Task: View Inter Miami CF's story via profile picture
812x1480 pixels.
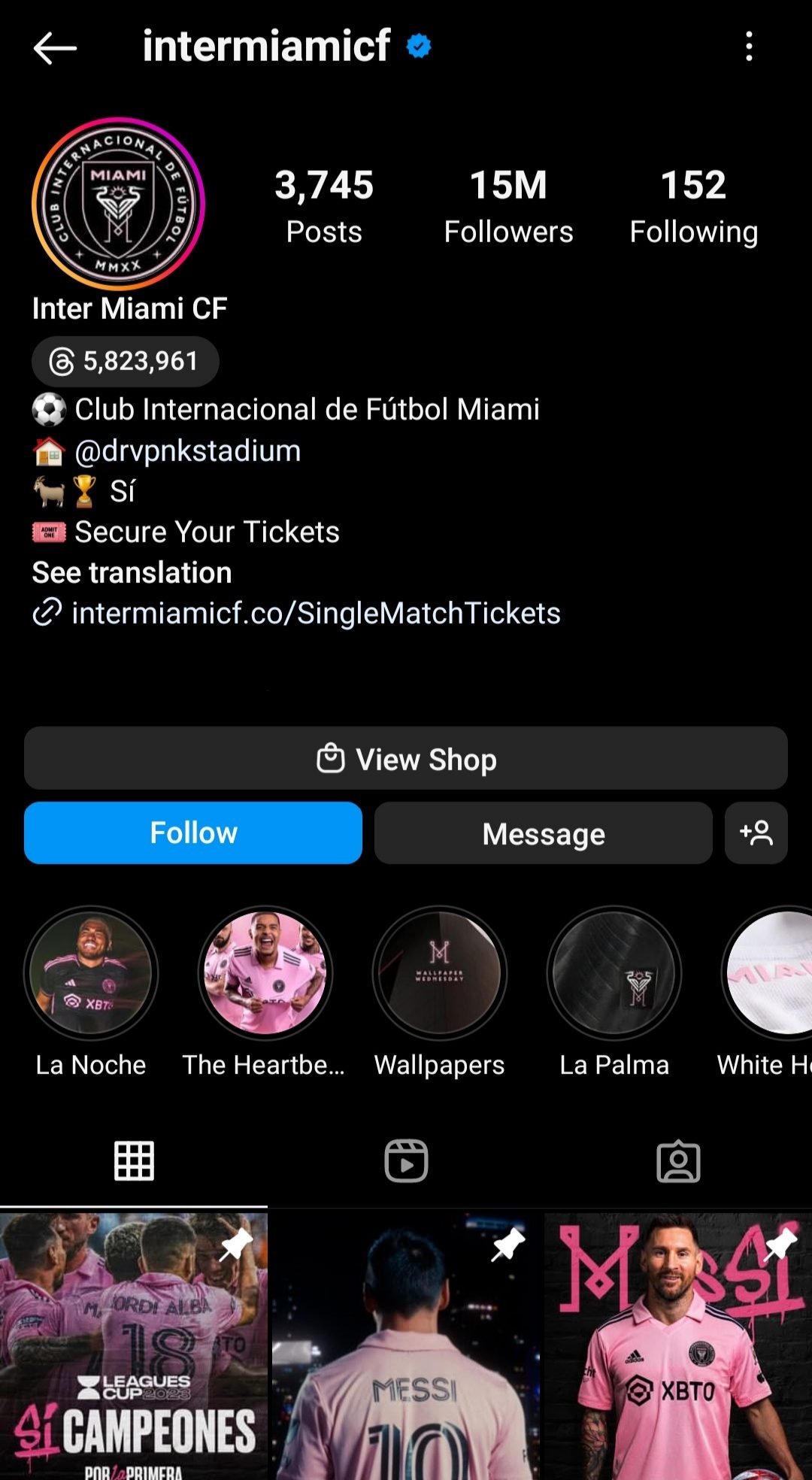Action: (x=118, y=204)
